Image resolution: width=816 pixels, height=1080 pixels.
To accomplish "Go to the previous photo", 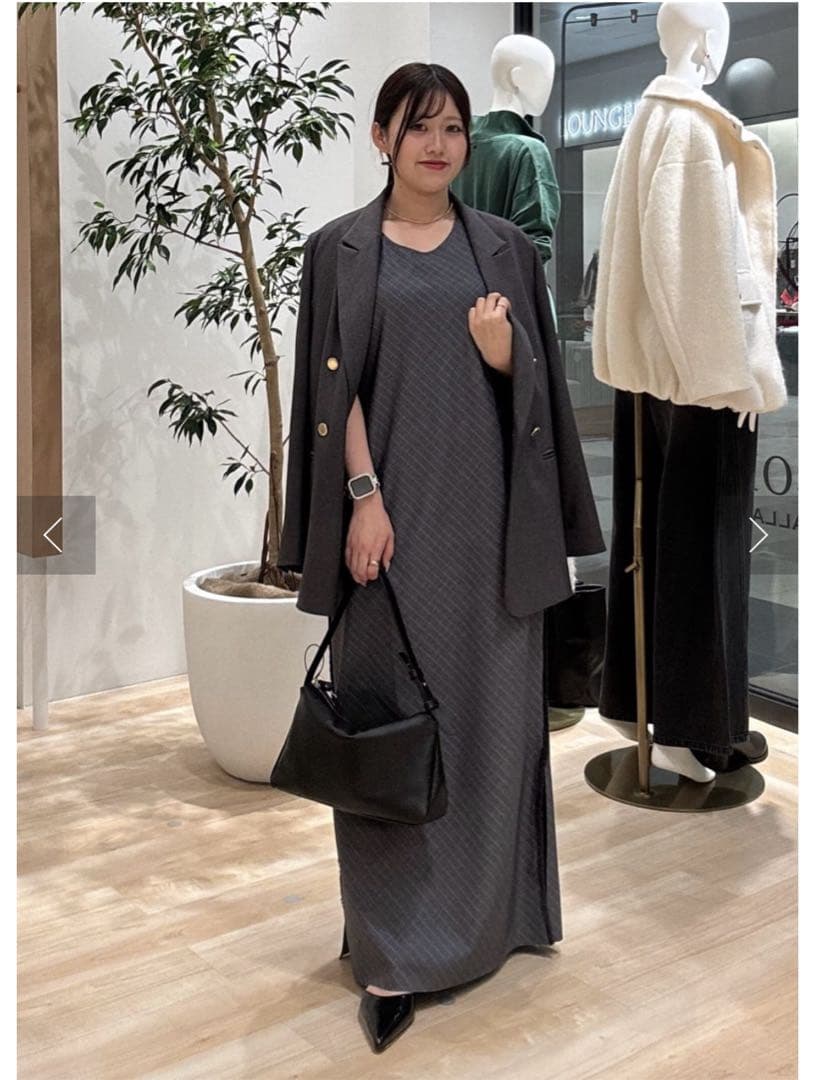I will pos(55,535).
